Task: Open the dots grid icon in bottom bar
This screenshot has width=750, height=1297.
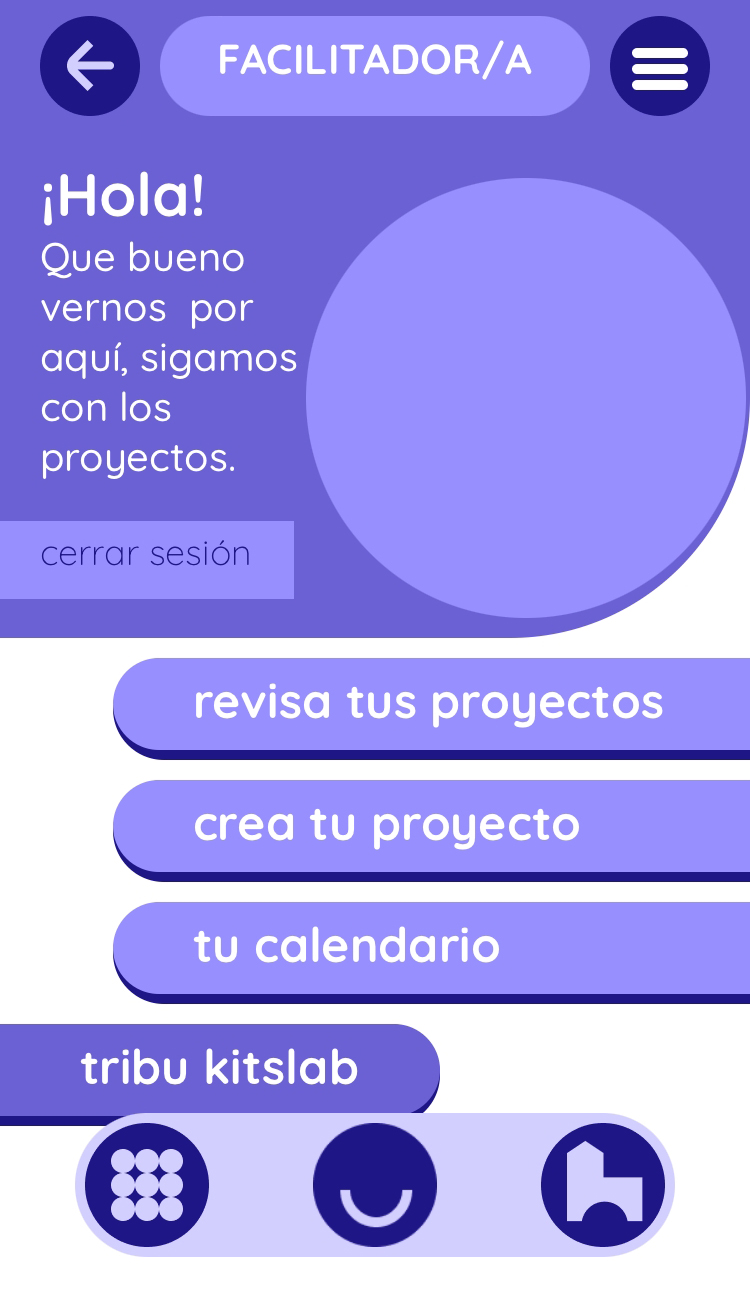Action: click(x=147, y=1185)
